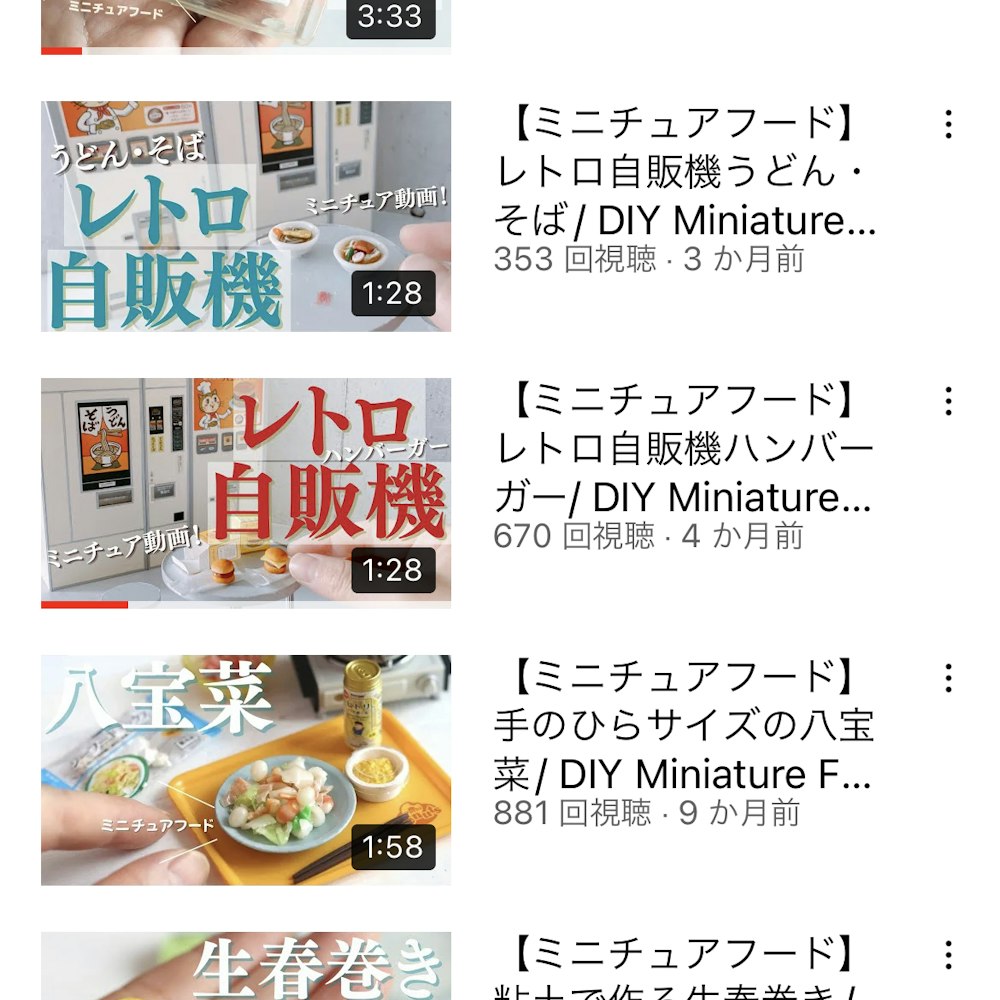Open more options for 八宝菜 video

pos(948,679)
